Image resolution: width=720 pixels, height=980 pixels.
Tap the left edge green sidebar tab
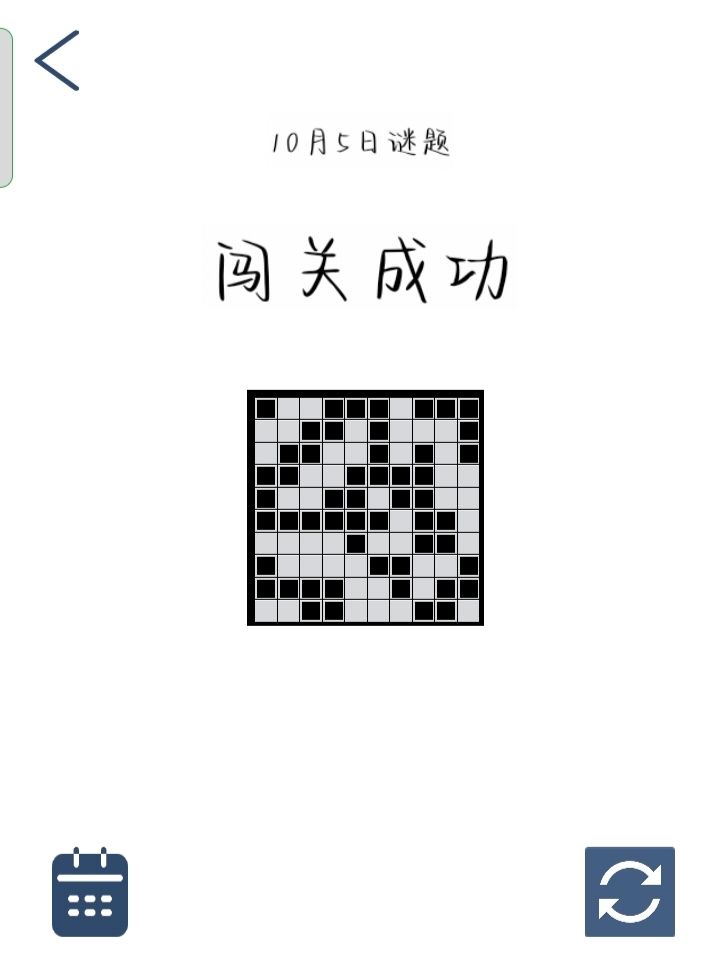[8, 100]
